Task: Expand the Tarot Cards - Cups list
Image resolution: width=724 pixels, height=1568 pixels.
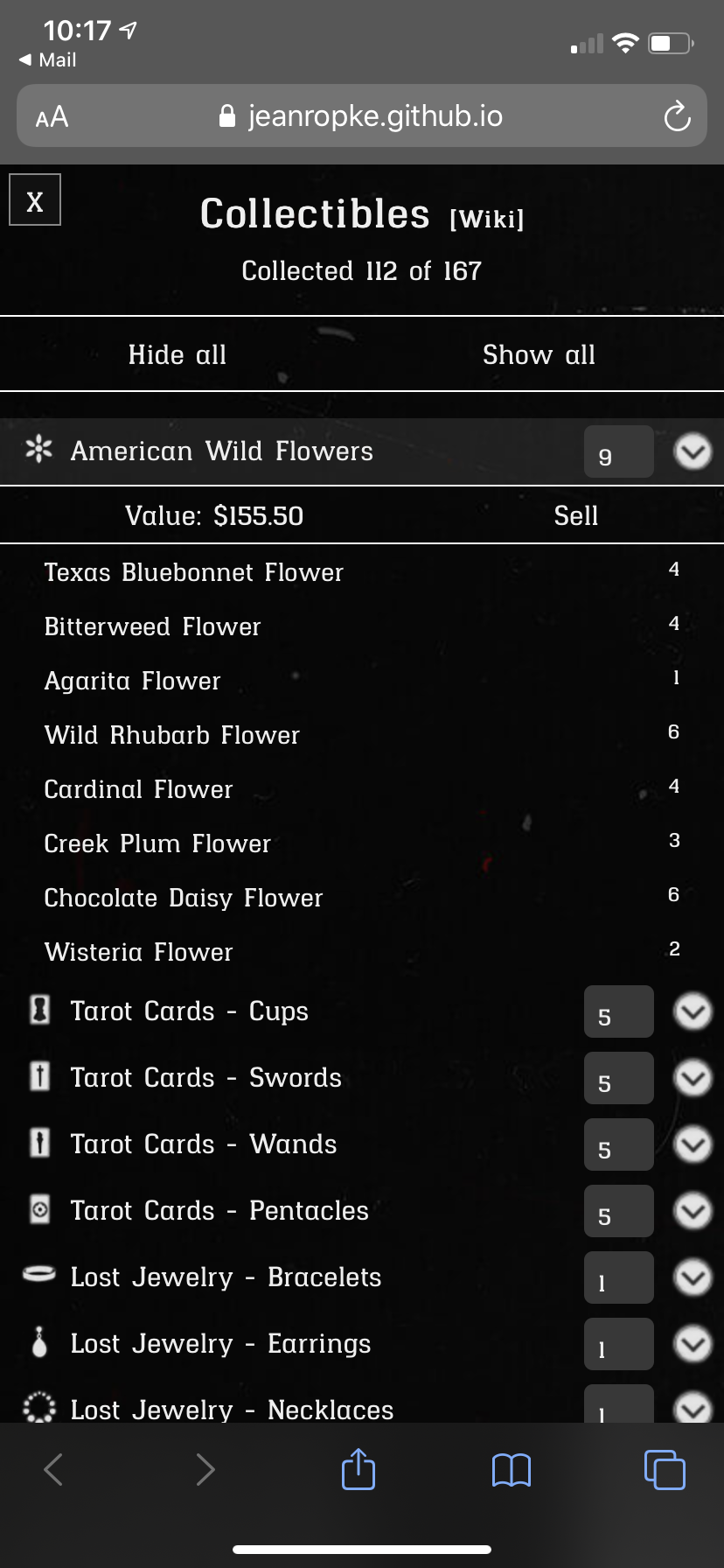Action: click(x=692, y=1011)
